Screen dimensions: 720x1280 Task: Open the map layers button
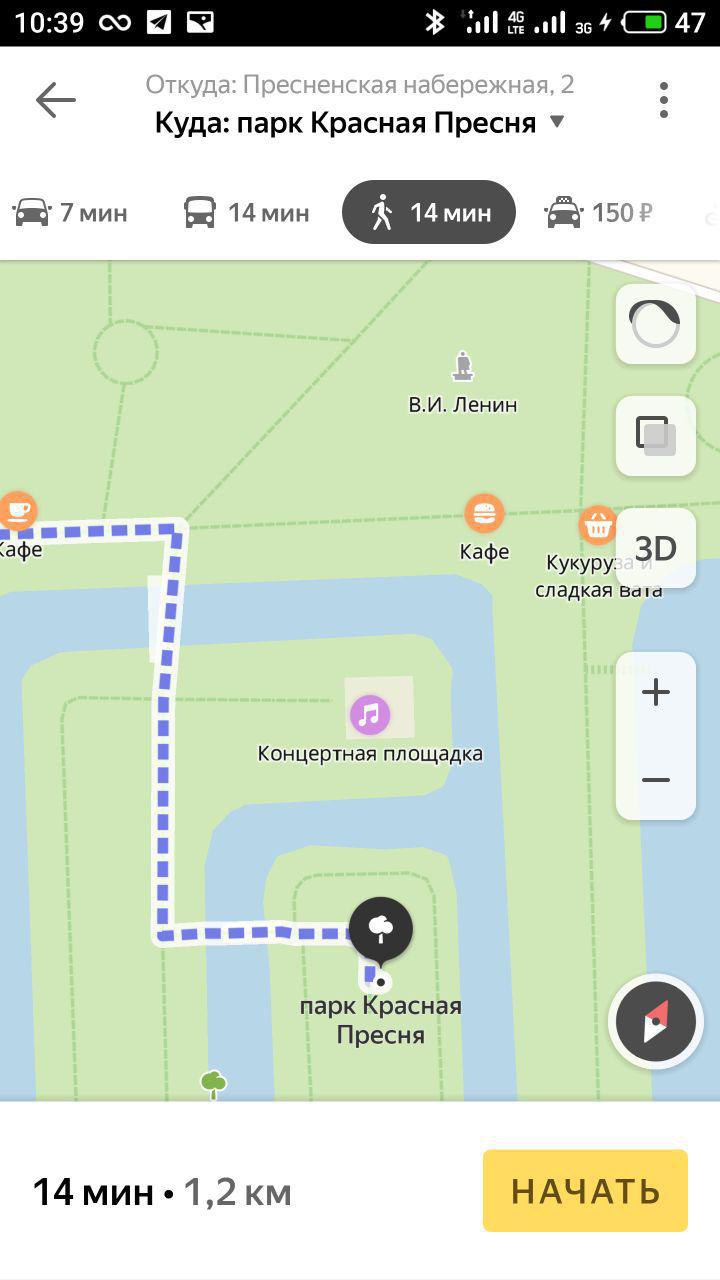(655, 436)
